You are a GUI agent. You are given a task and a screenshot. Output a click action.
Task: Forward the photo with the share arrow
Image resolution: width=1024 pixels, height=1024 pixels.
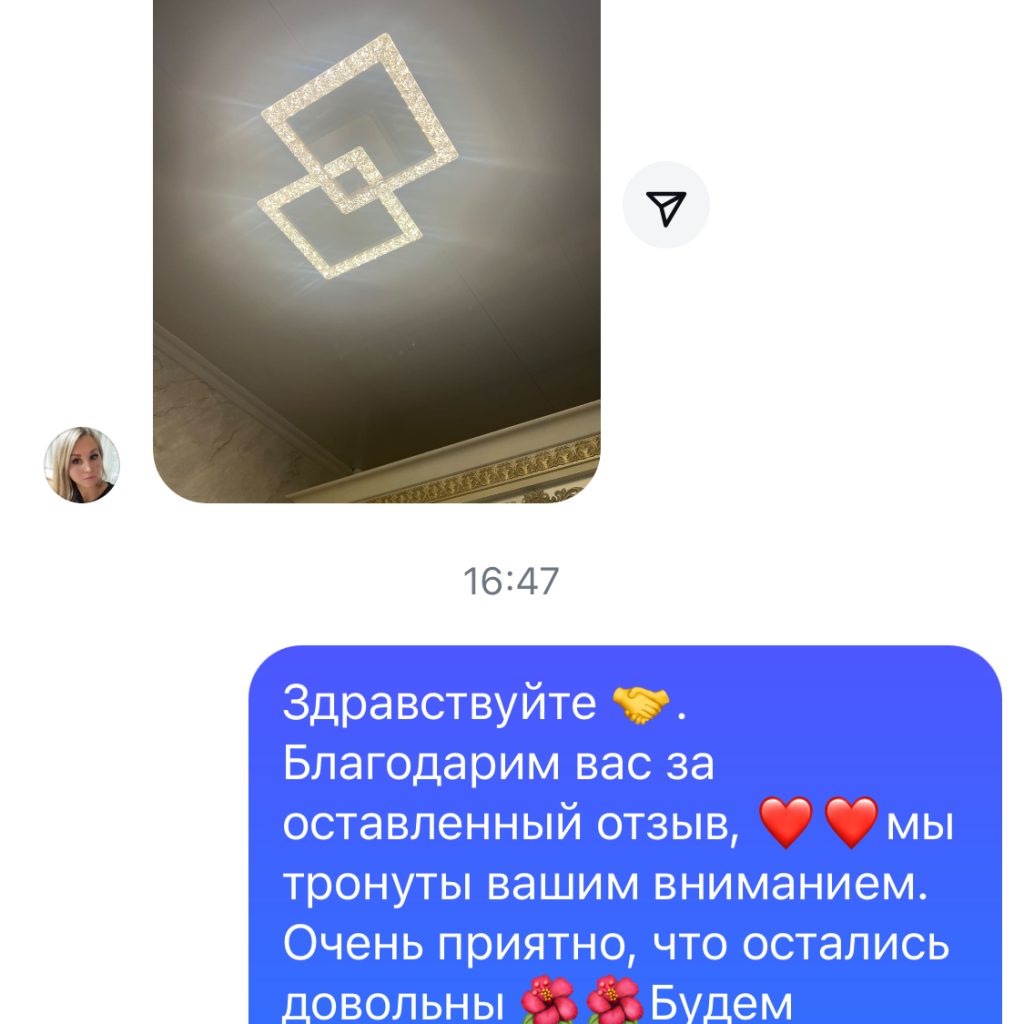point(666,205)
